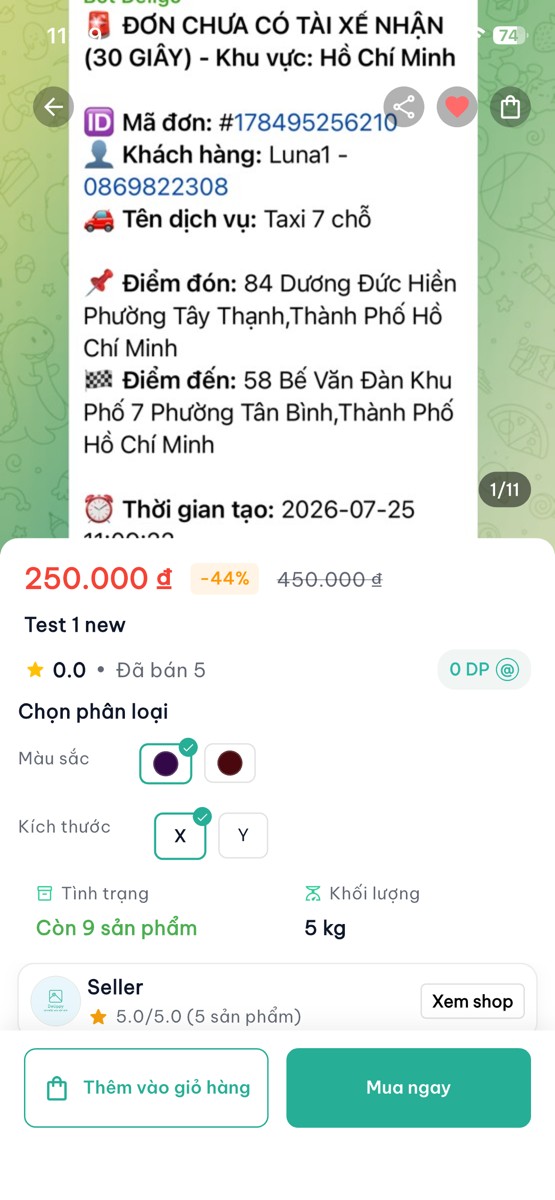Open the 0 DP points badge

(484, 670)
